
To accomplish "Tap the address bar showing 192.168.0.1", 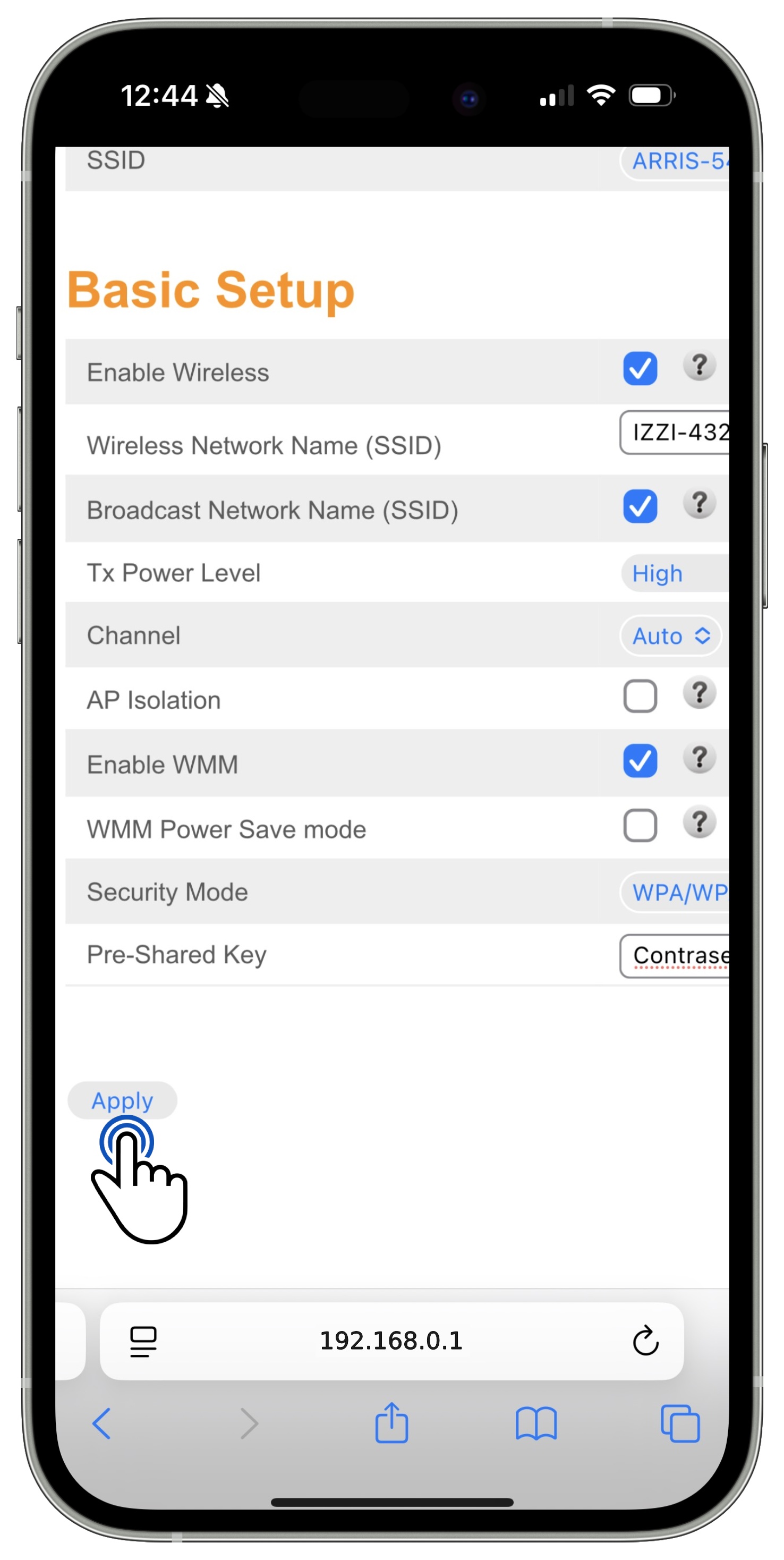I will (391, 1341).
